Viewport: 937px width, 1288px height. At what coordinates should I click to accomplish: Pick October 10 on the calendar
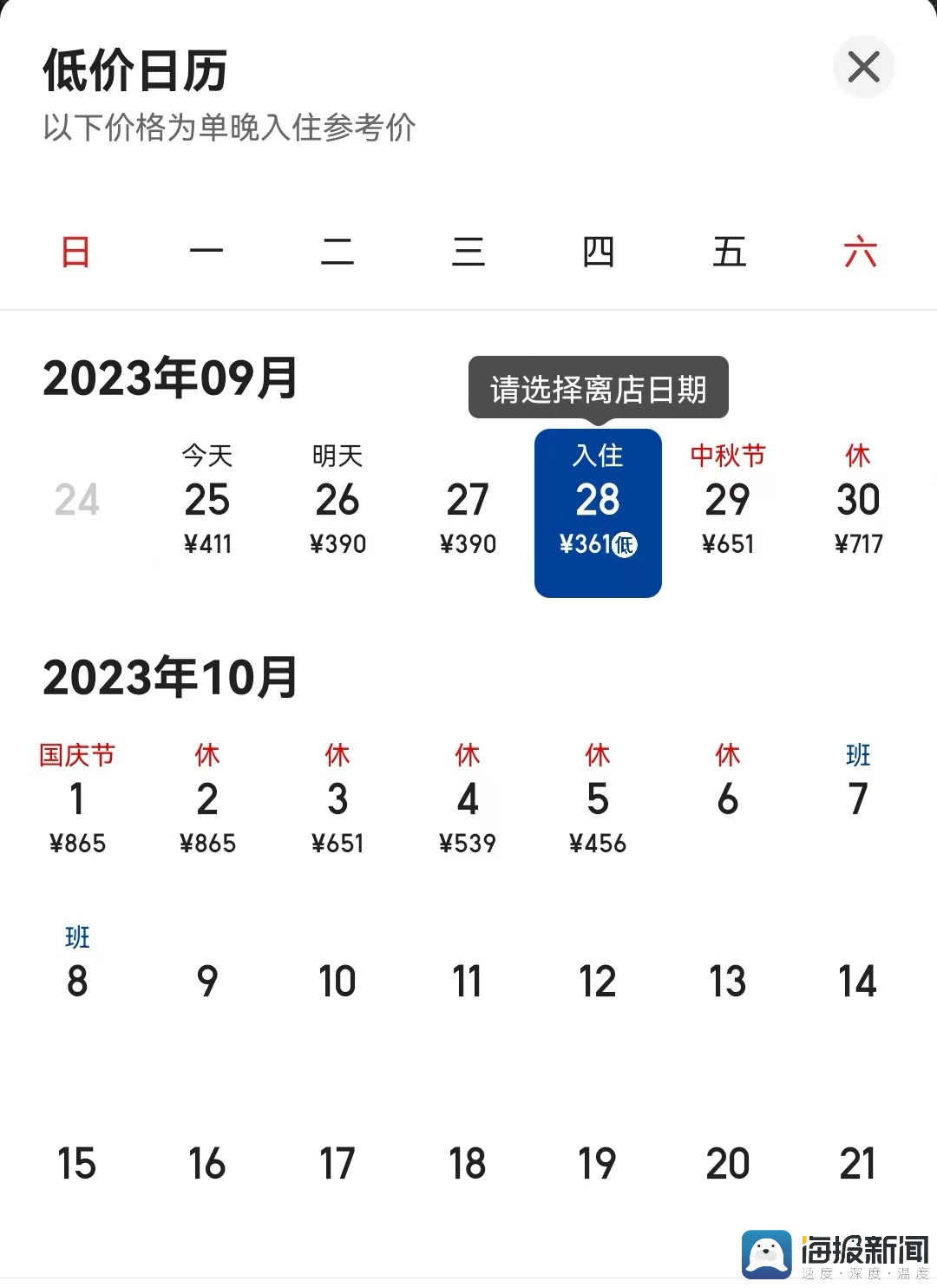pos(337,982)
